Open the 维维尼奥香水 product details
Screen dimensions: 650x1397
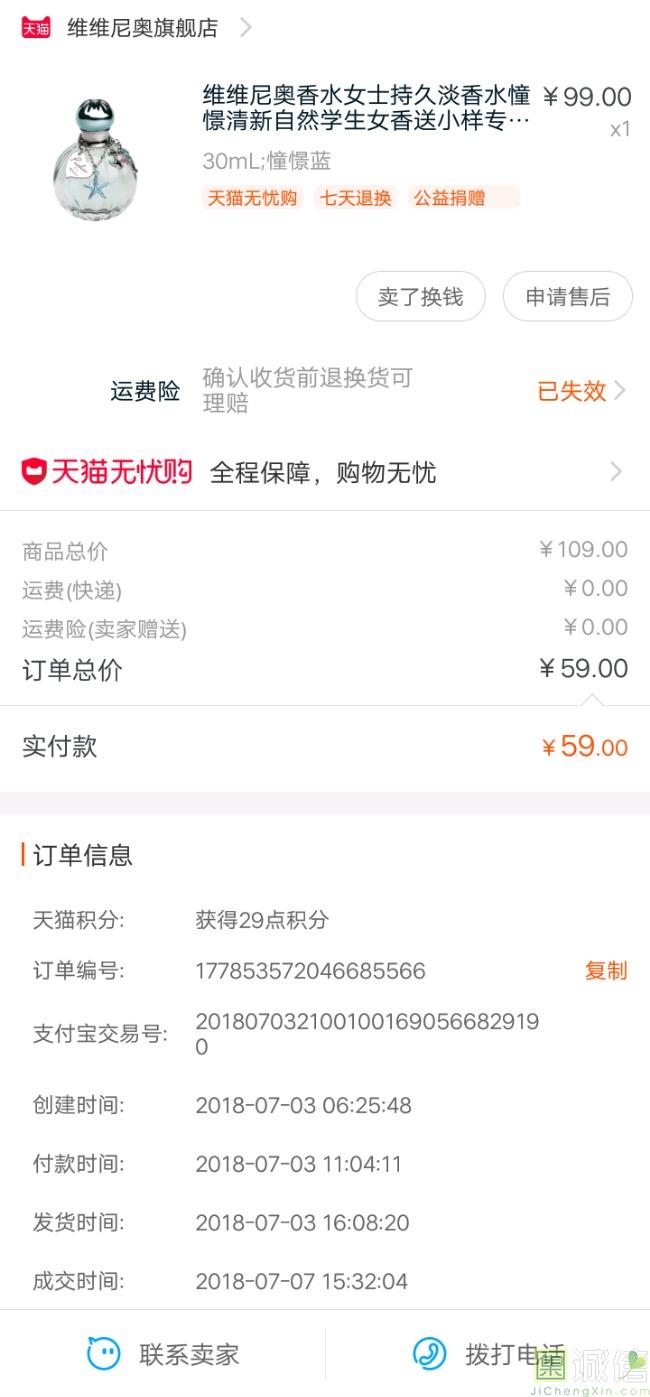tap(366, 109)
